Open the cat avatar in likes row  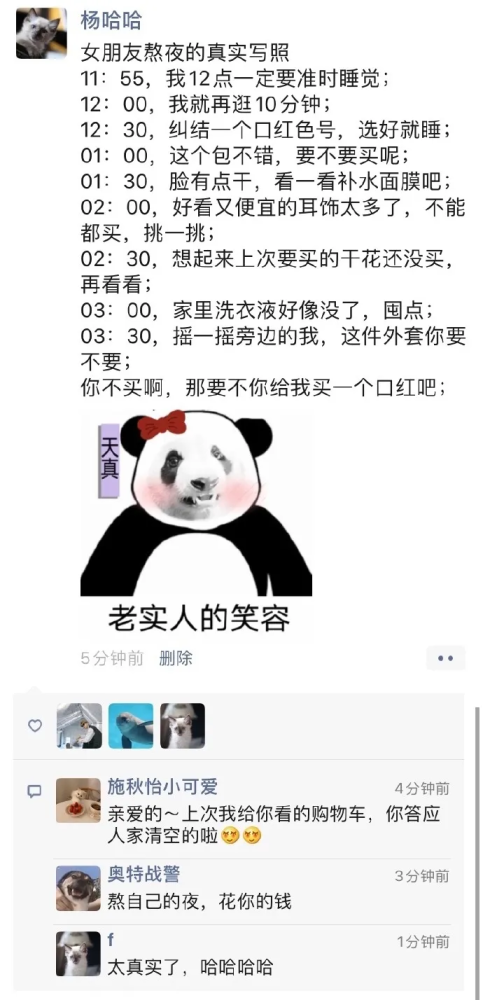click(x=182, y=726)
